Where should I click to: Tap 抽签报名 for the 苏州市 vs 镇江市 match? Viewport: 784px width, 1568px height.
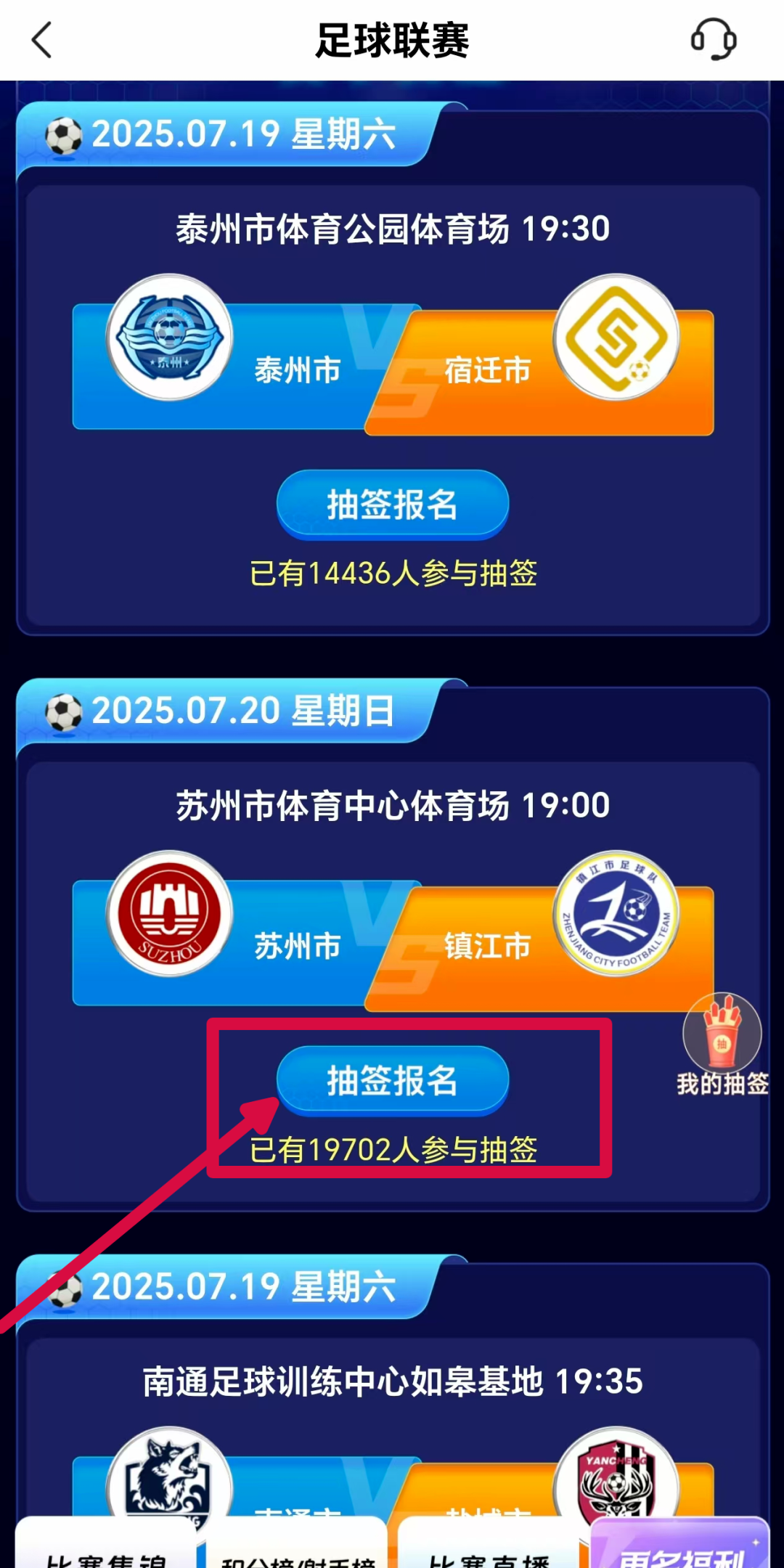click(392, 1081)
